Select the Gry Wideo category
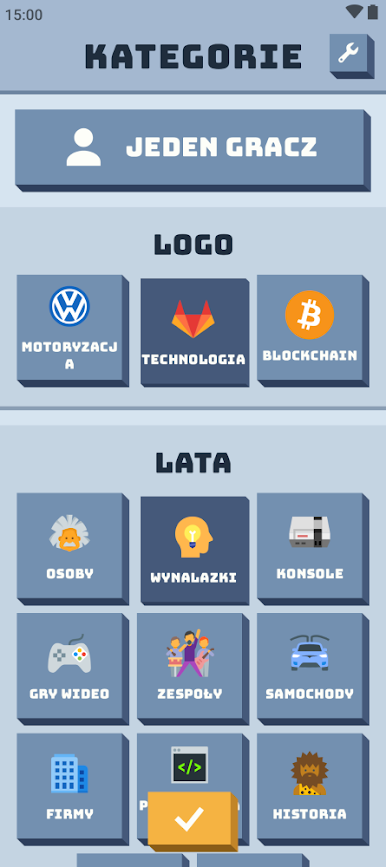 (x=72, y=668)
